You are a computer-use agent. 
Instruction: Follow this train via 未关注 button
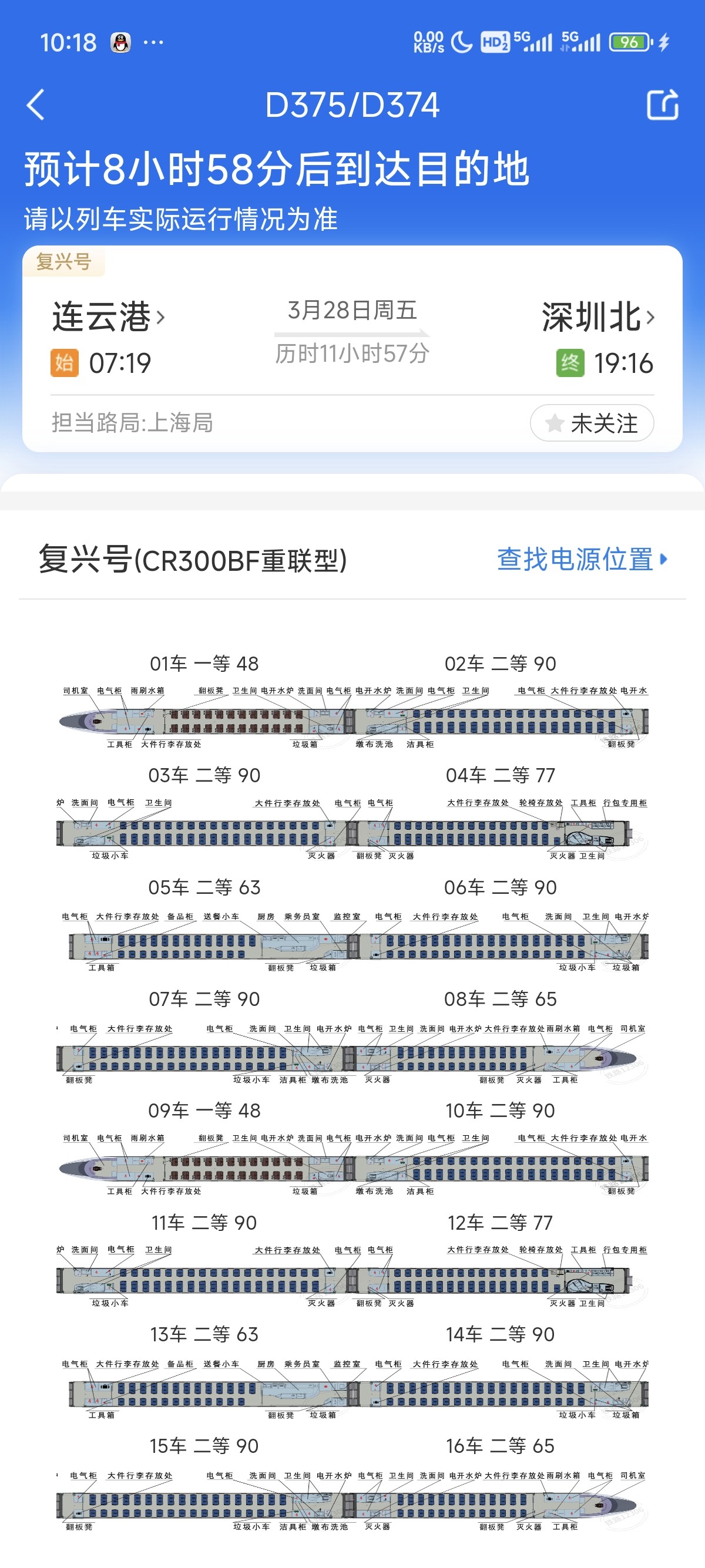click(x=592, y=422)
